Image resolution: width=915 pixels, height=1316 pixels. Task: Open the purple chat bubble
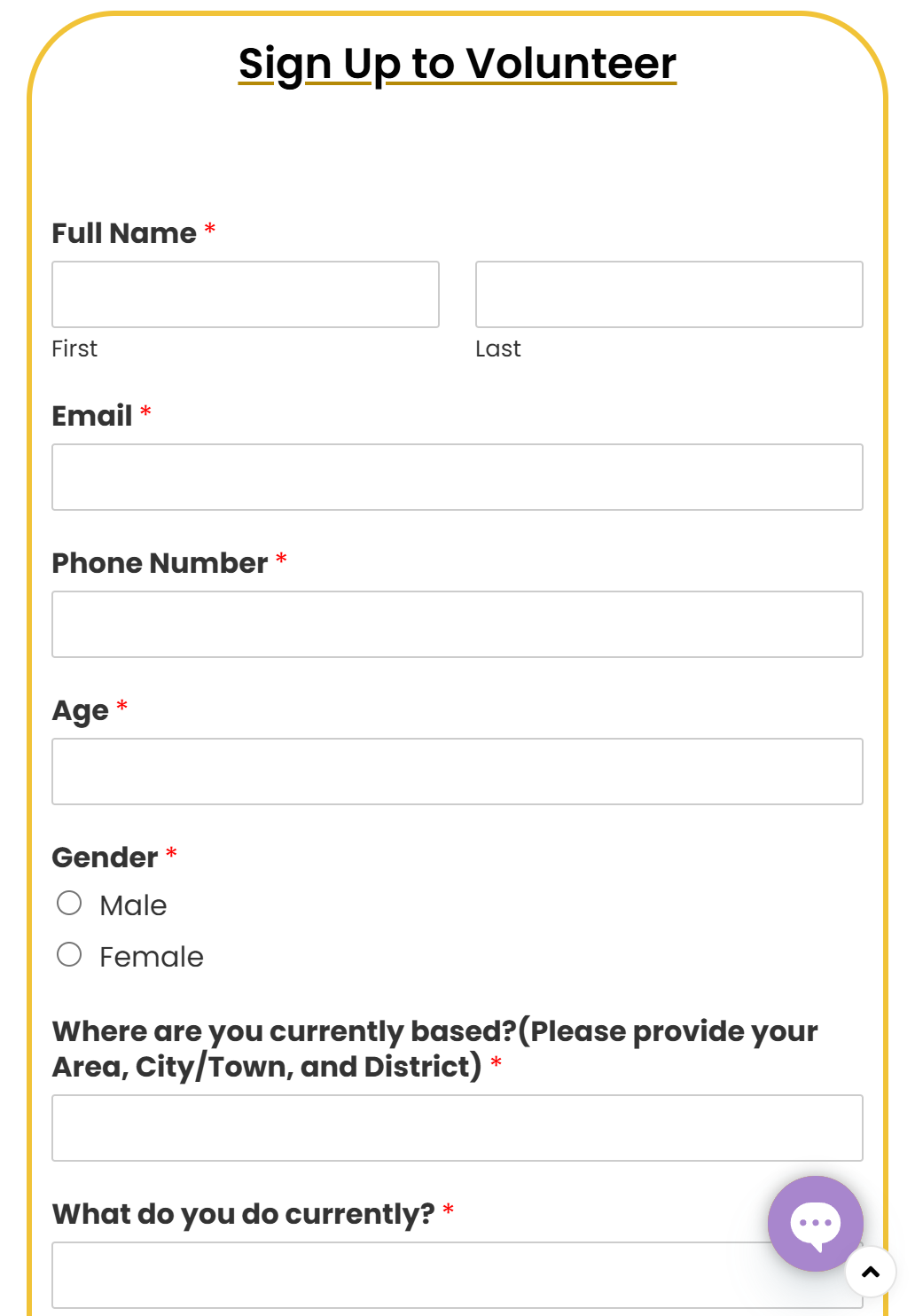(x=815, y=1223)
